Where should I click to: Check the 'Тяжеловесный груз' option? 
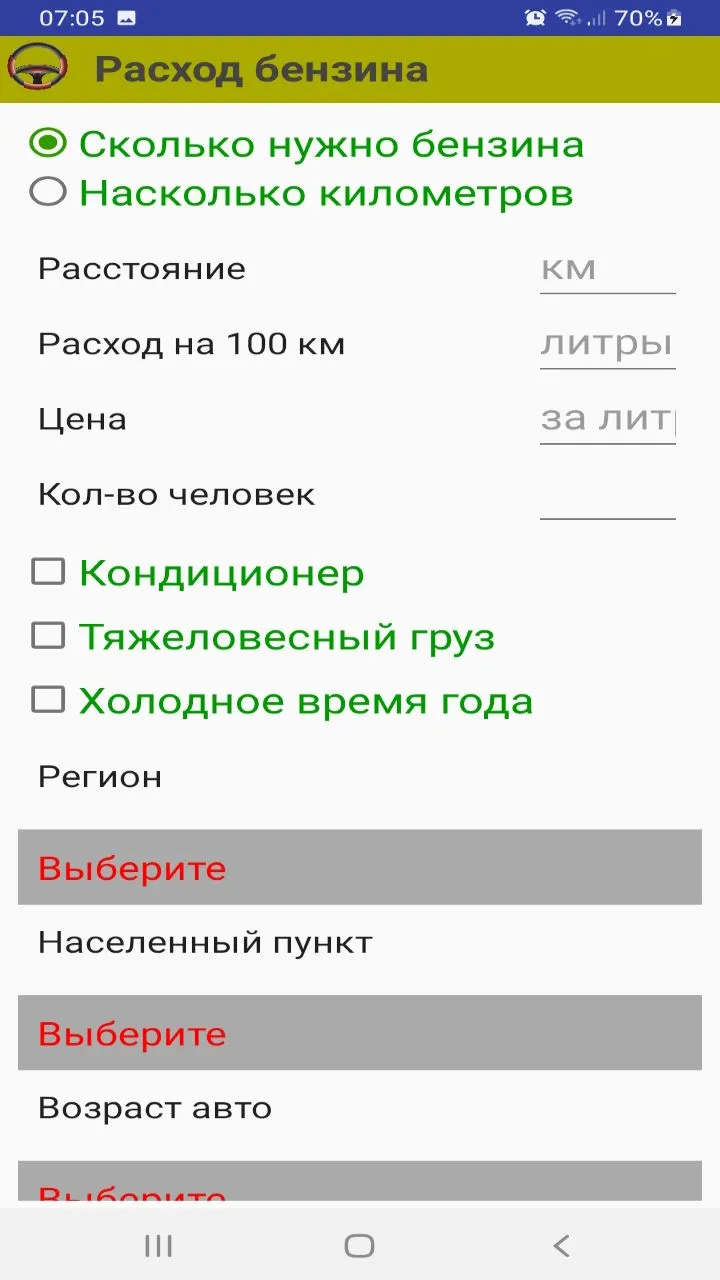(263, 637)
